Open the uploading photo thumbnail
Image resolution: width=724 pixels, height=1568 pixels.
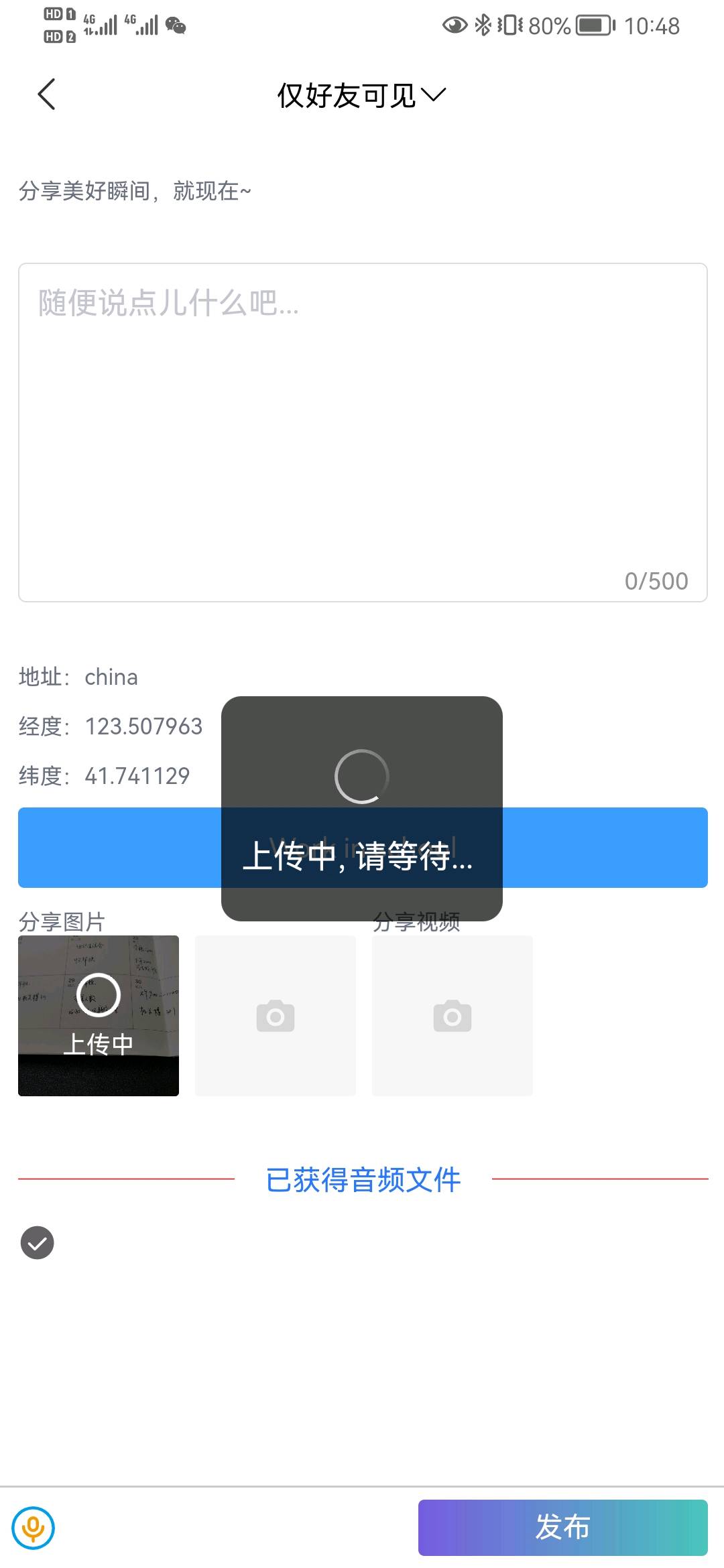(99, 1015)
